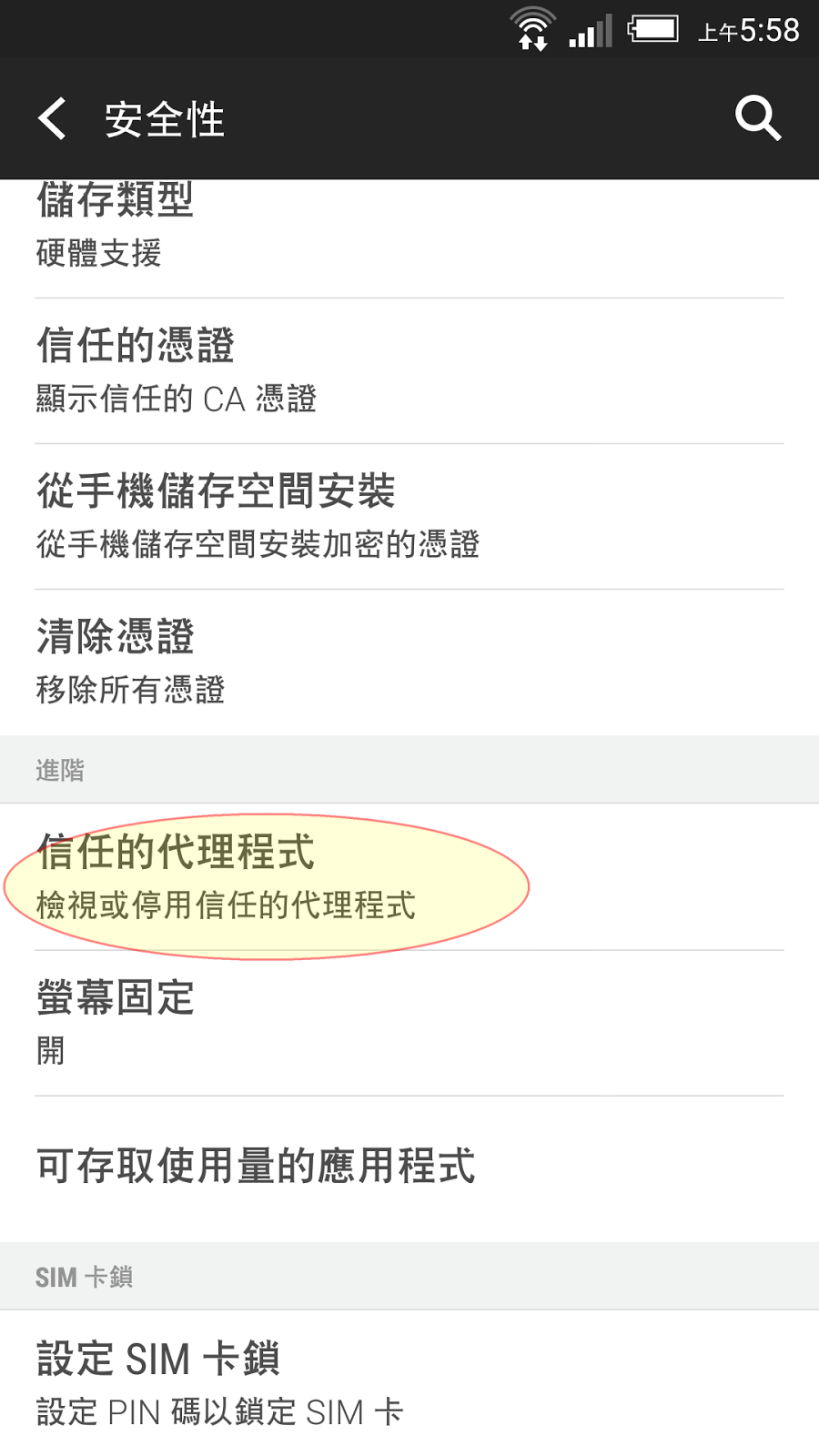Viewport: 819px width, 1456px height.
Task: Open 可存取使用量的應用程式
Action: 409,1167
